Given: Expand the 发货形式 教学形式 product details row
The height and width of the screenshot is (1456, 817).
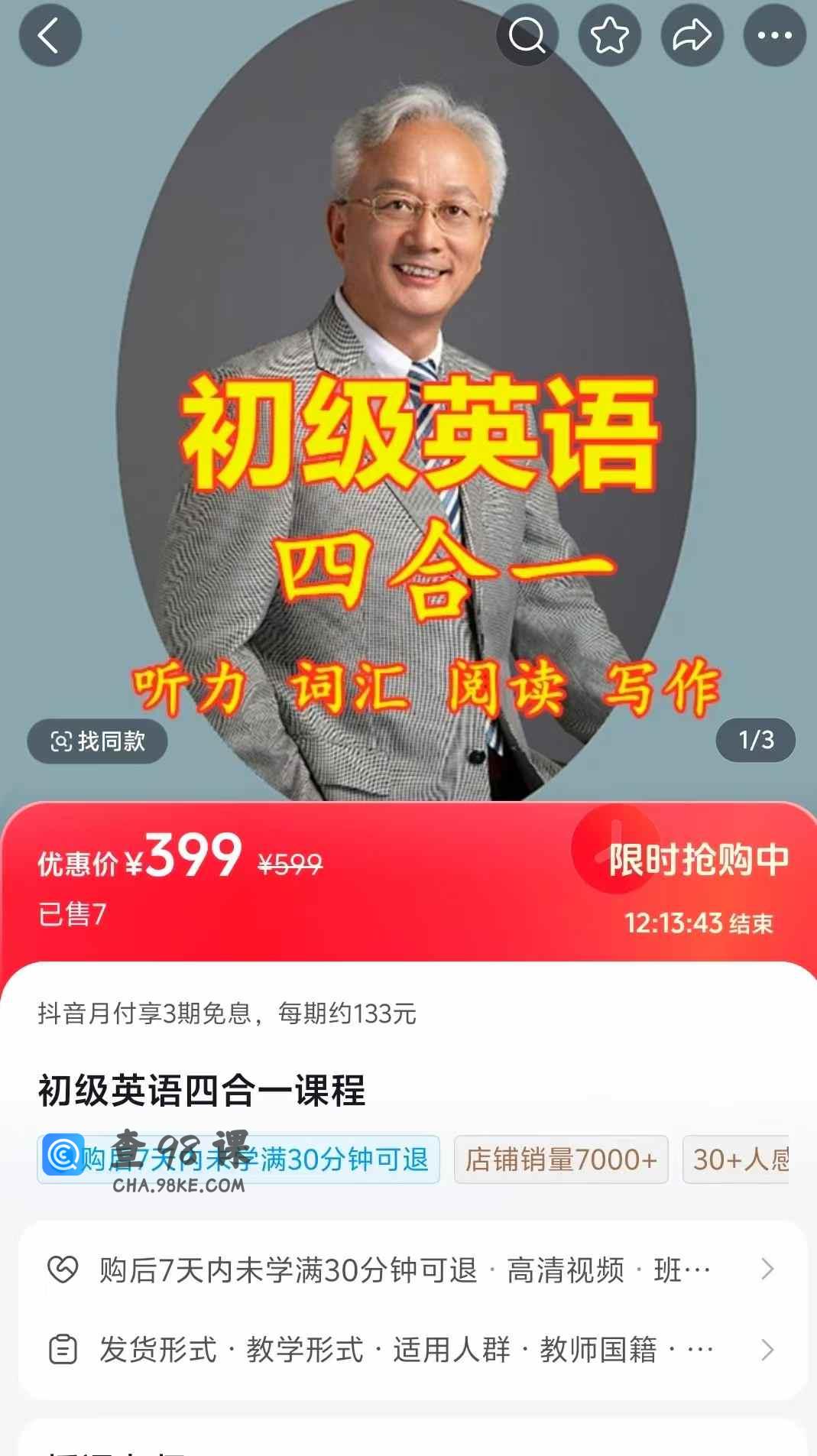Looking at the screenshot, I should [x=411, y=1350].
